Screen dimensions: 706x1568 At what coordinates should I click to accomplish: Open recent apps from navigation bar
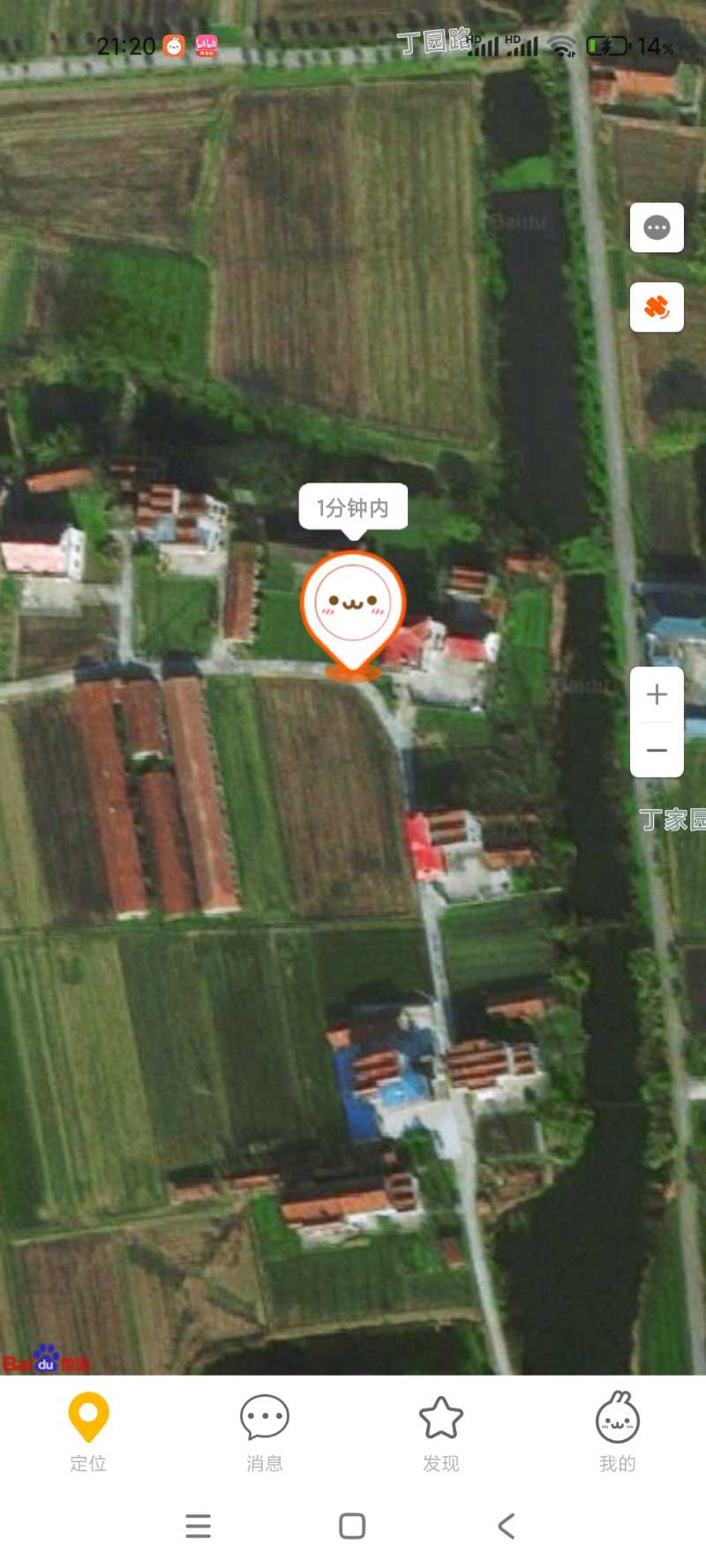click(x=199, y=1527)
